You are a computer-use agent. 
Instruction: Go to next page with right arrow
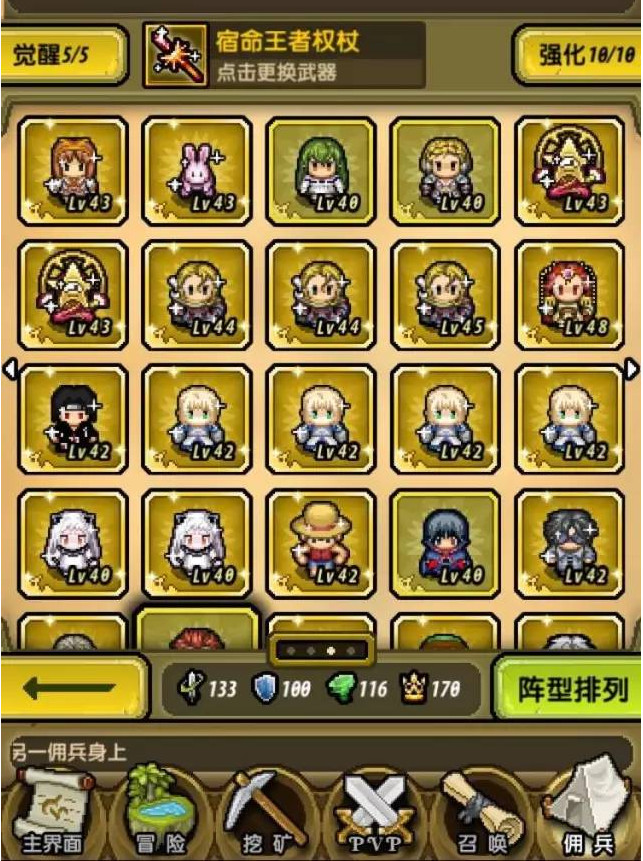[x=632, y=369]
